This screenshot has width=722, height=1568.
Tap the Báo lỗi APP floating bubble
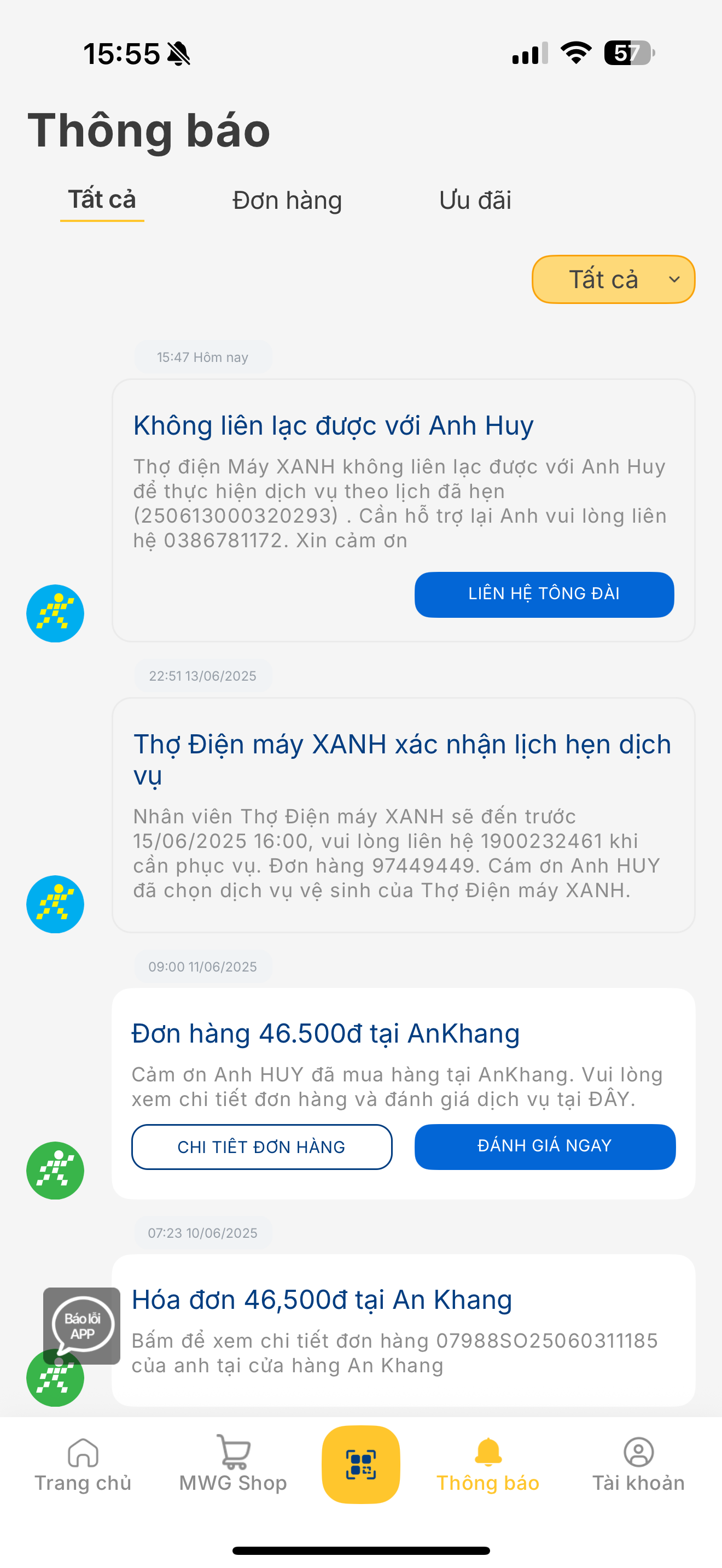point(81,1326)
